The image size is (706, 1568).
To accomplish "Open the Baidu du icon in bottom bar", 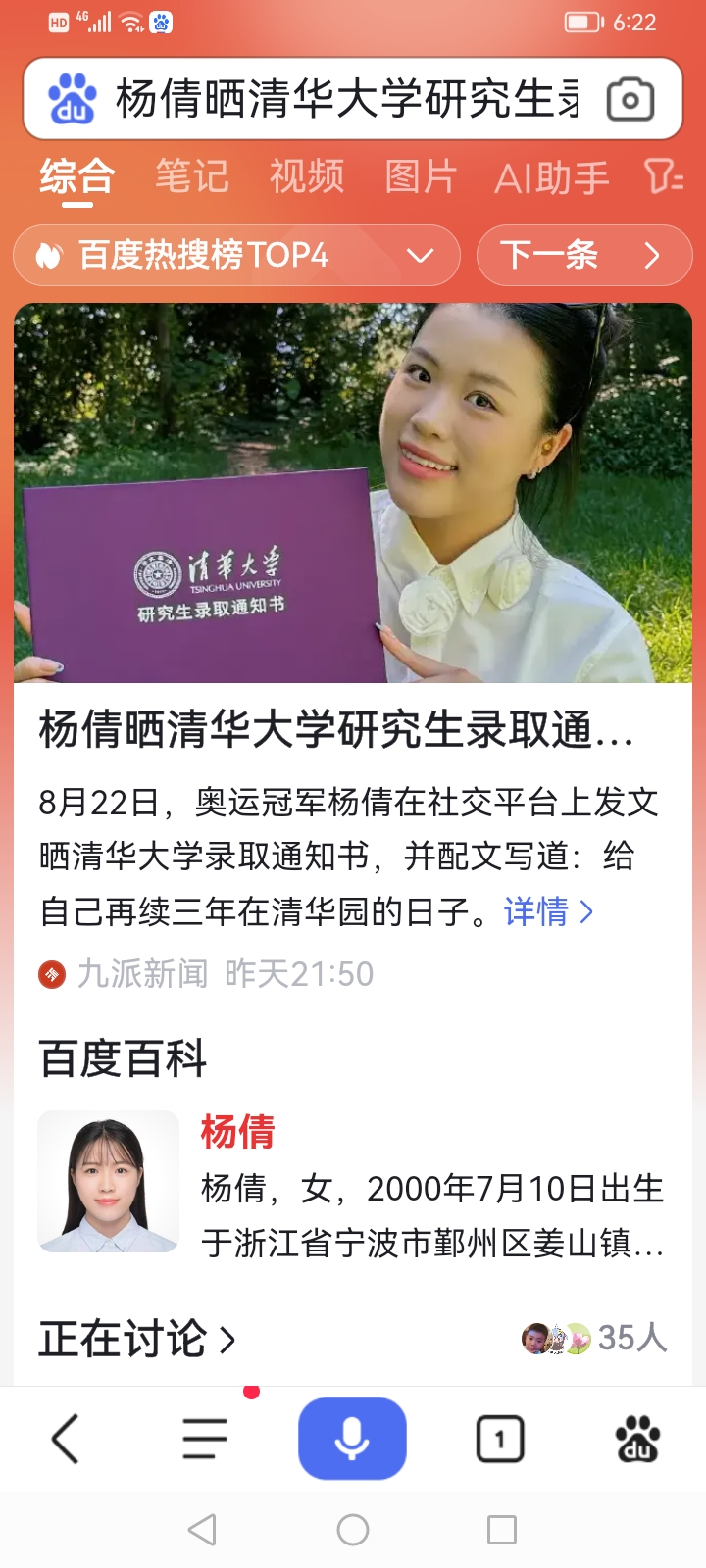I will (638, 1438).
